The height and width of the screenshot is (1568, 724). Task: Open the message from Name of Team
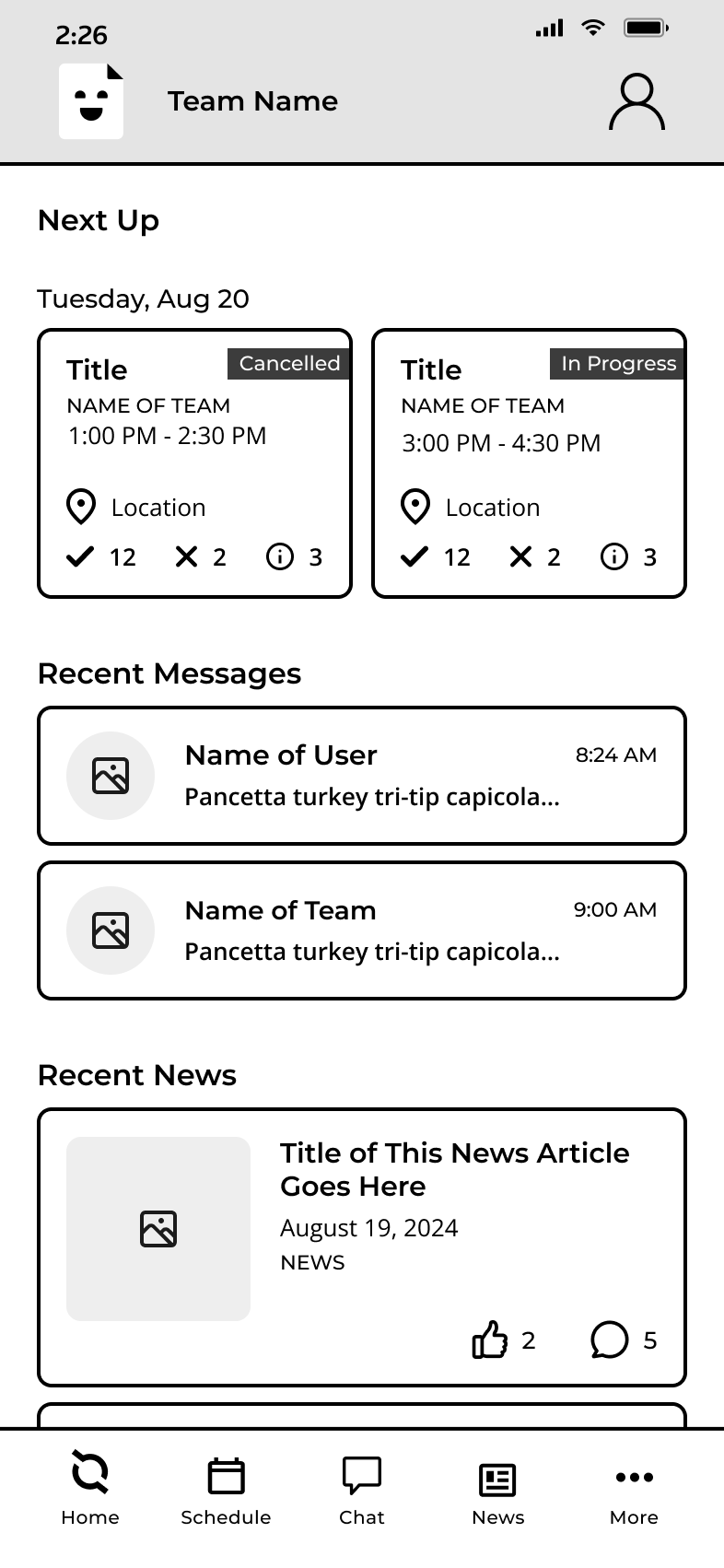362,930
